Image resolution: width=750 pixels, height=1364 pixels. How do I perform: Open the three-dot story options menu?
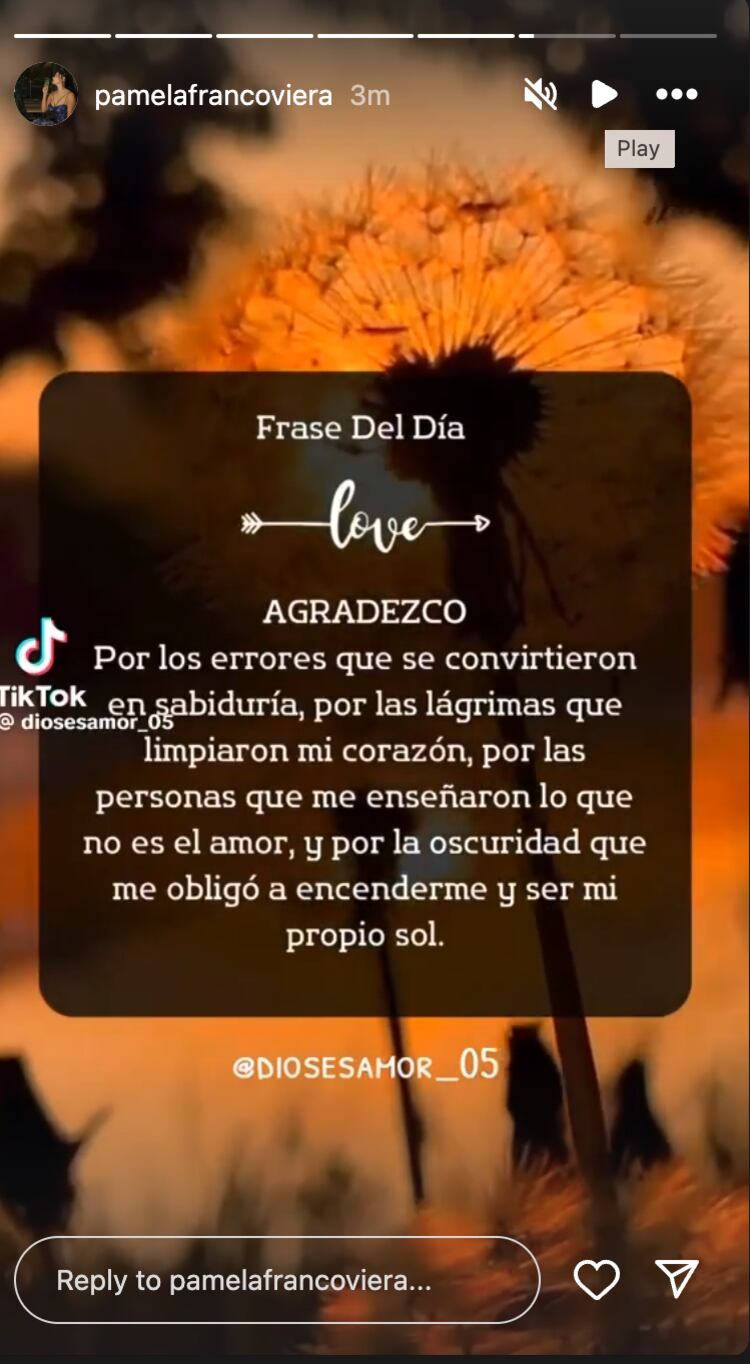[x=677, y=93]
